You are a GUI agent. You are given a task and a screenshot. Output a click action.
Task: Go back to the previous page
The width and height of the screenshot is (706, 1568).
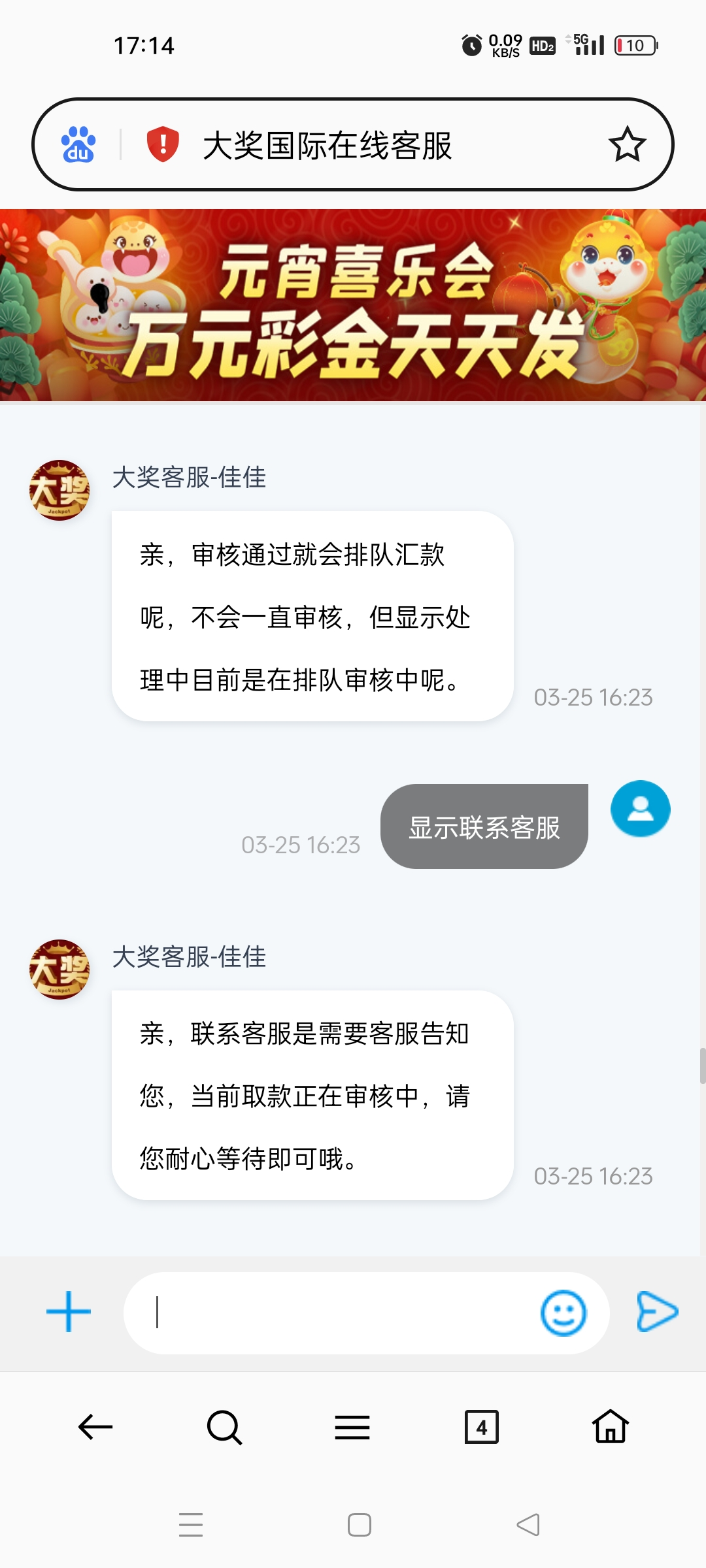pos(95,1427)
